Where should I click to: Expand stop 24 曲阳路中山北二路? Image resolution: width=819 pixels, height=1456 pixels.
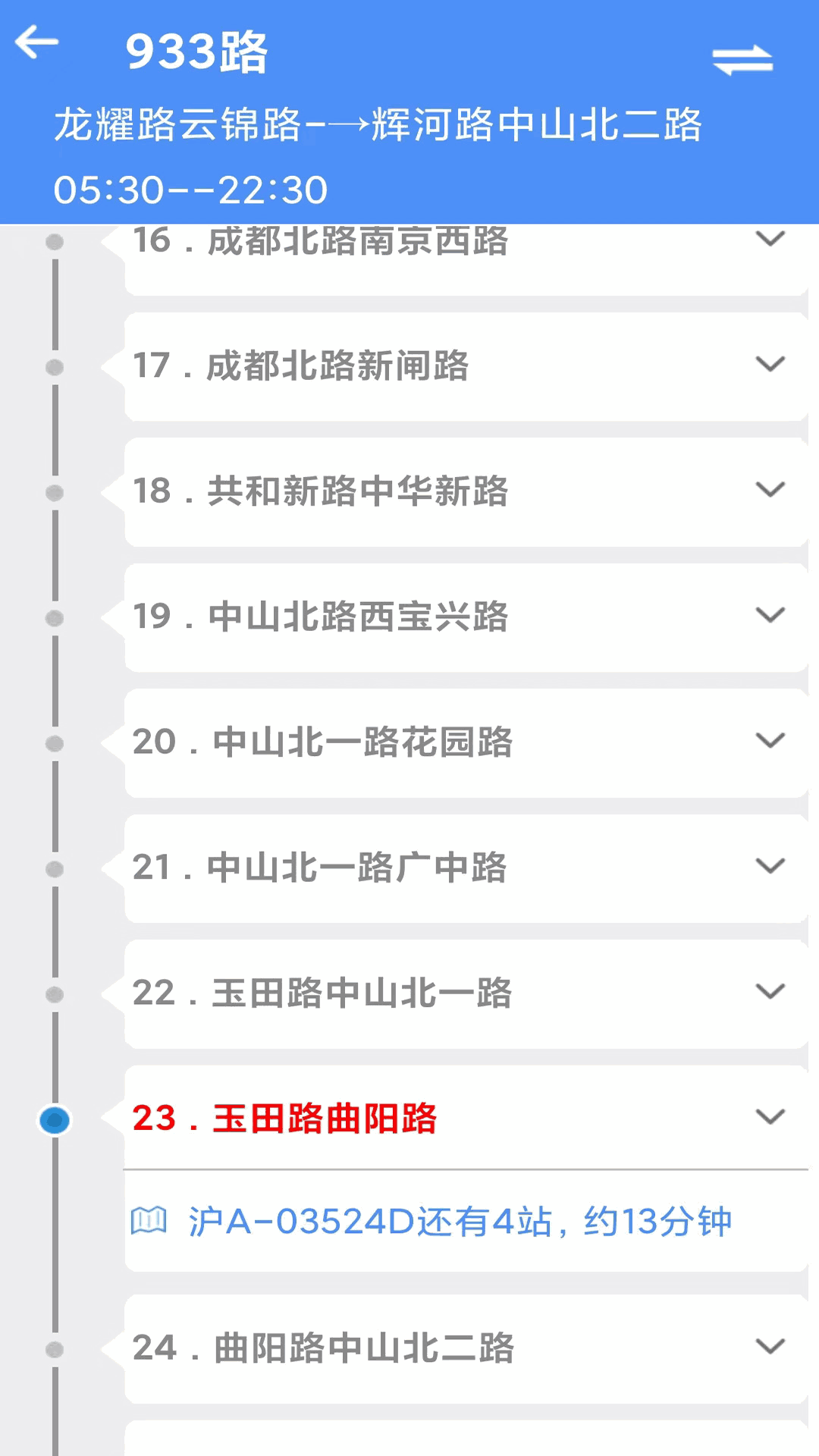[x=770, y=1347]
